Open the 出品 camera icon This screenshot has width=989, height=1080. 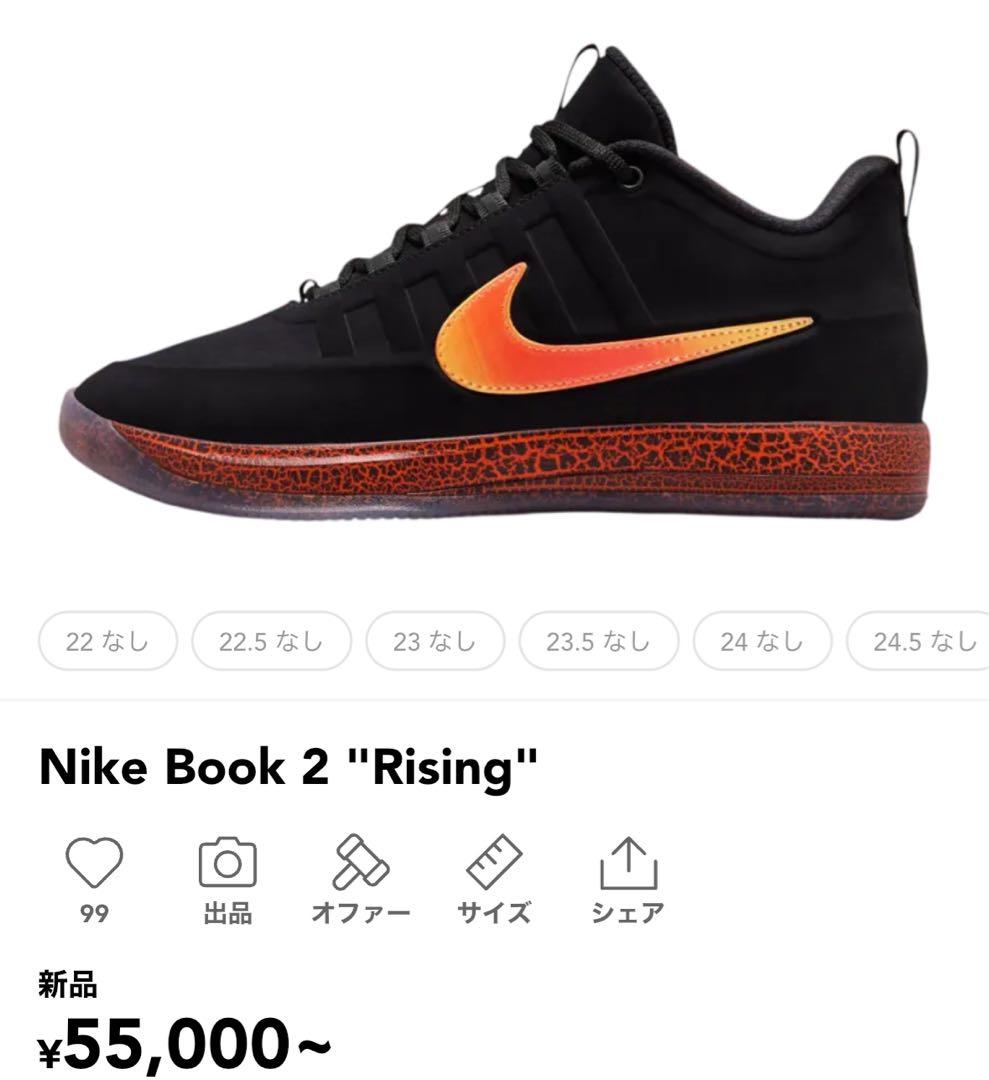(227, 862)
